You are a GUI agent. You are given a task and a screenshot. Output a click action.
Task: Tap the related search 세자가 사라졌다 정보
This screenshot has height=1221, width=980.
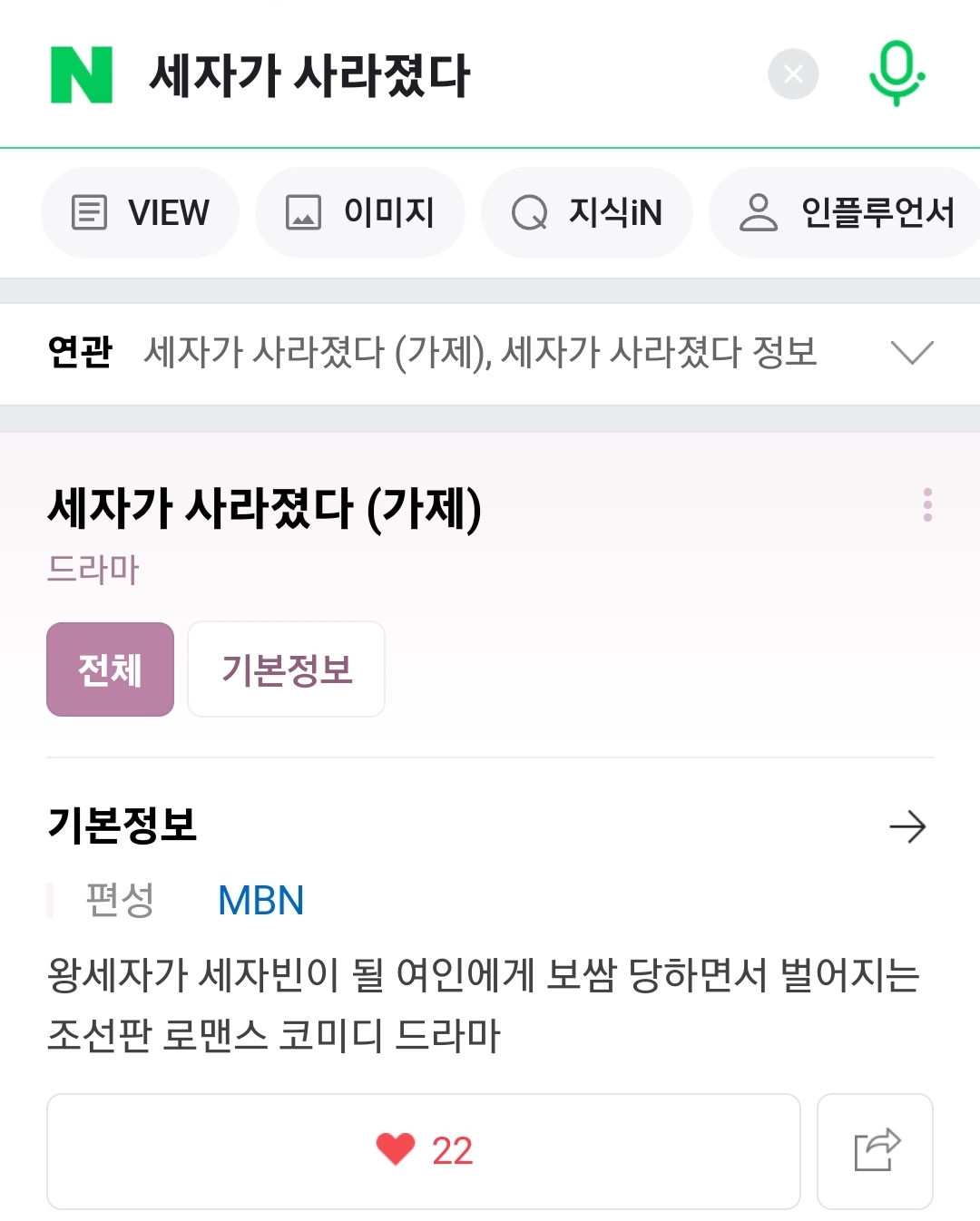662,353
